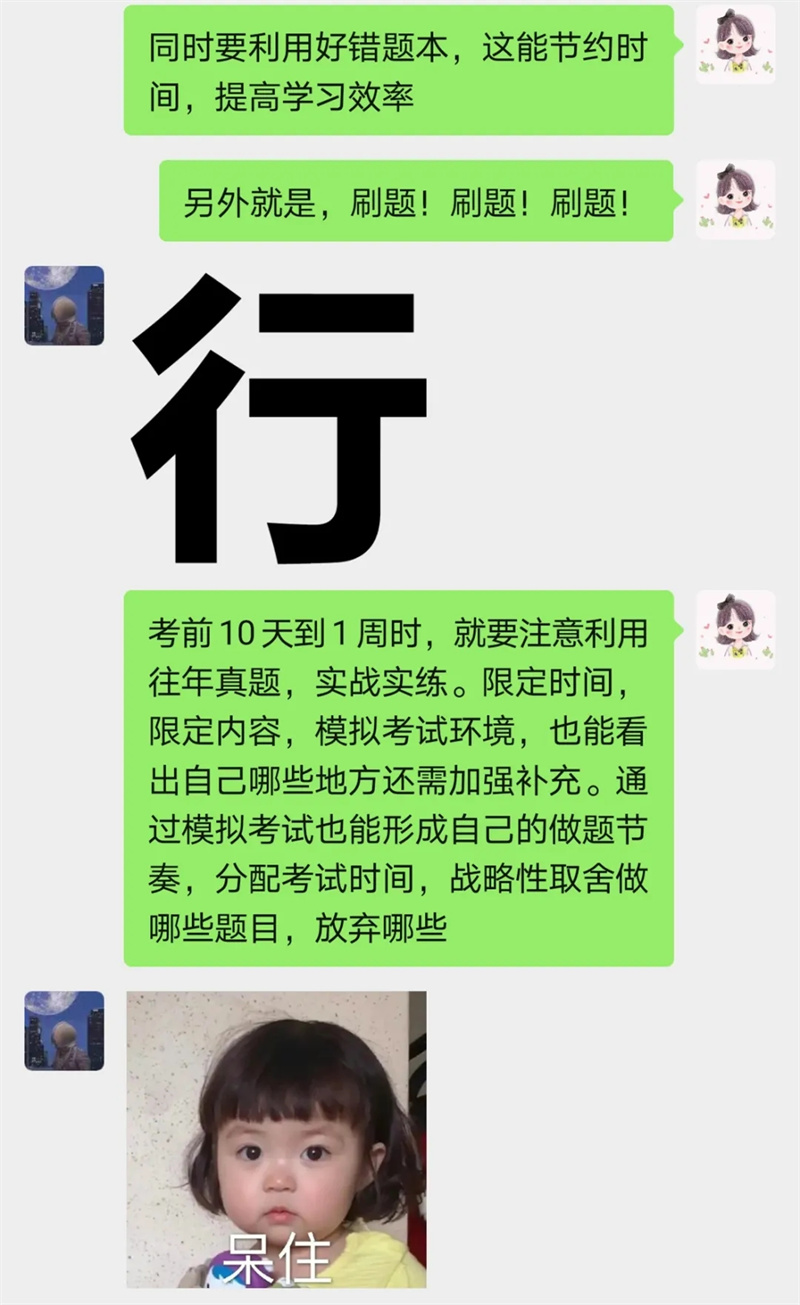This screenshot has width=800, height=1305.
Task: Open the avatar beside the 考前10天 message
Action: (736, 629)
